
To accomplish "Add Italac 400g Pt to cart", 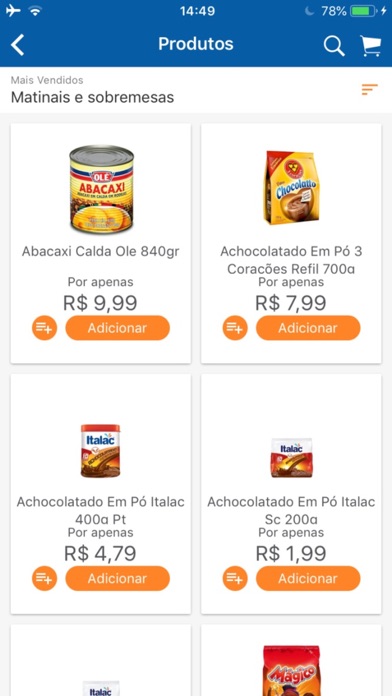I will (x=118, y=578).
